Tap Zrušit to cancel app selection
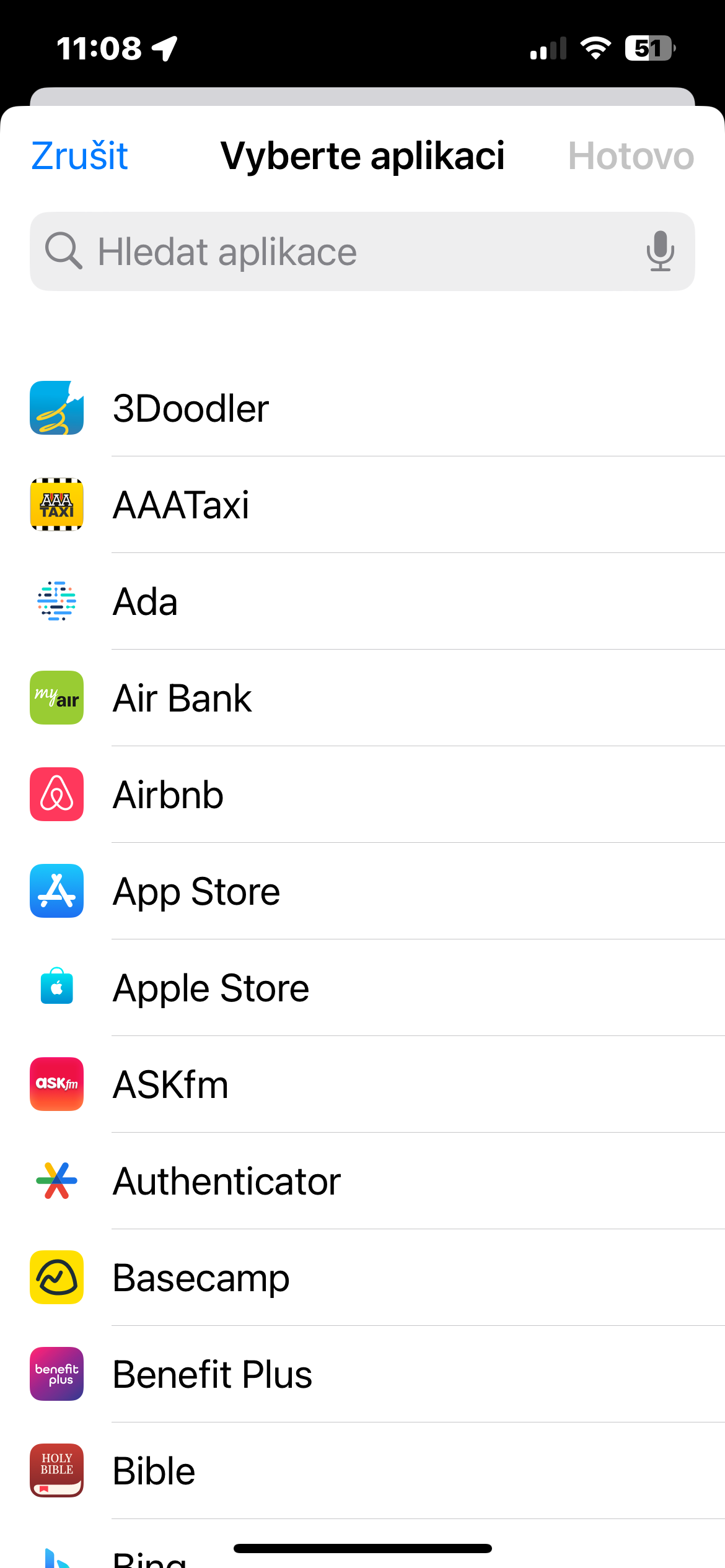This screenshot has width=725, height=1568. click(x=79, y=155)
